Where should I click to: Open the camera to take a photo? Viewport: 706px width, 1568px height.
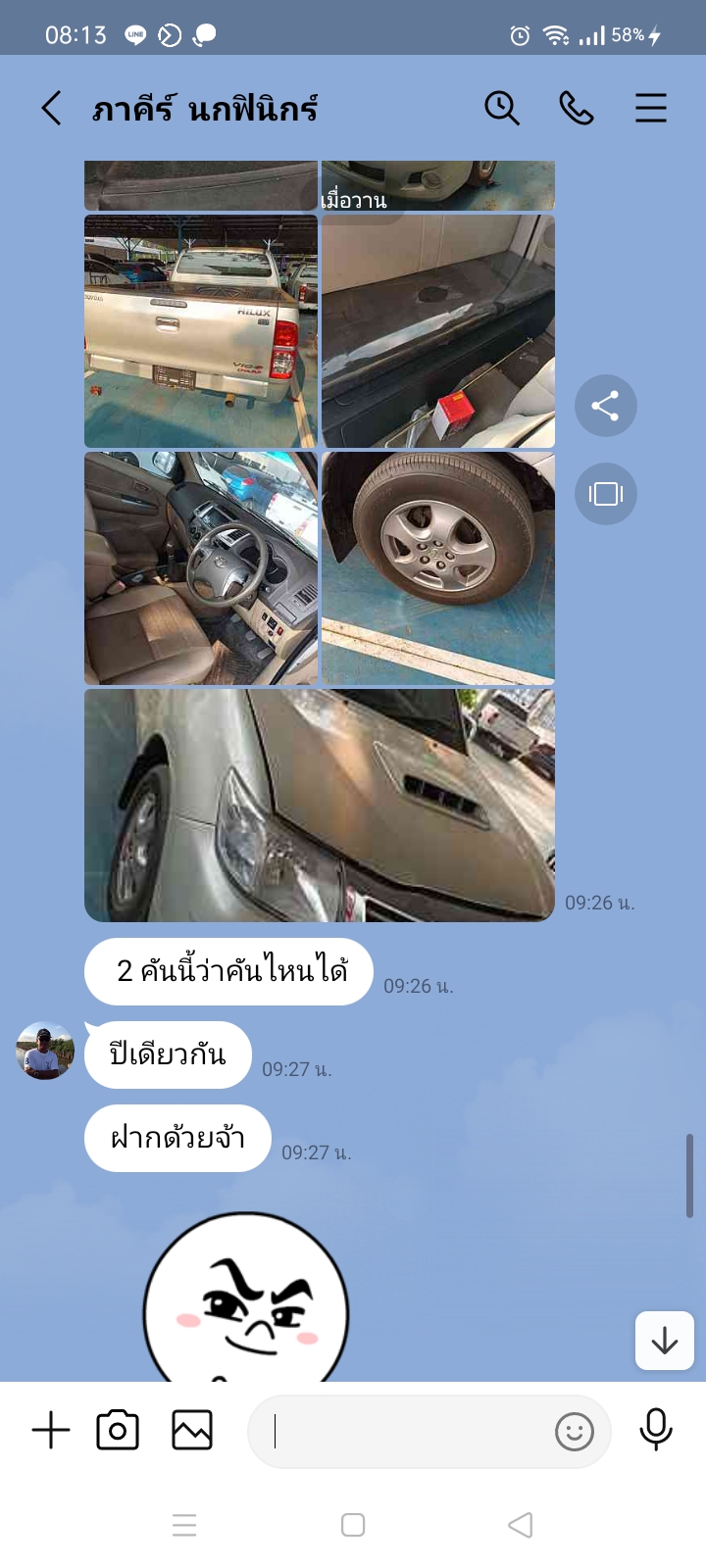click(x=118, y=1431)
